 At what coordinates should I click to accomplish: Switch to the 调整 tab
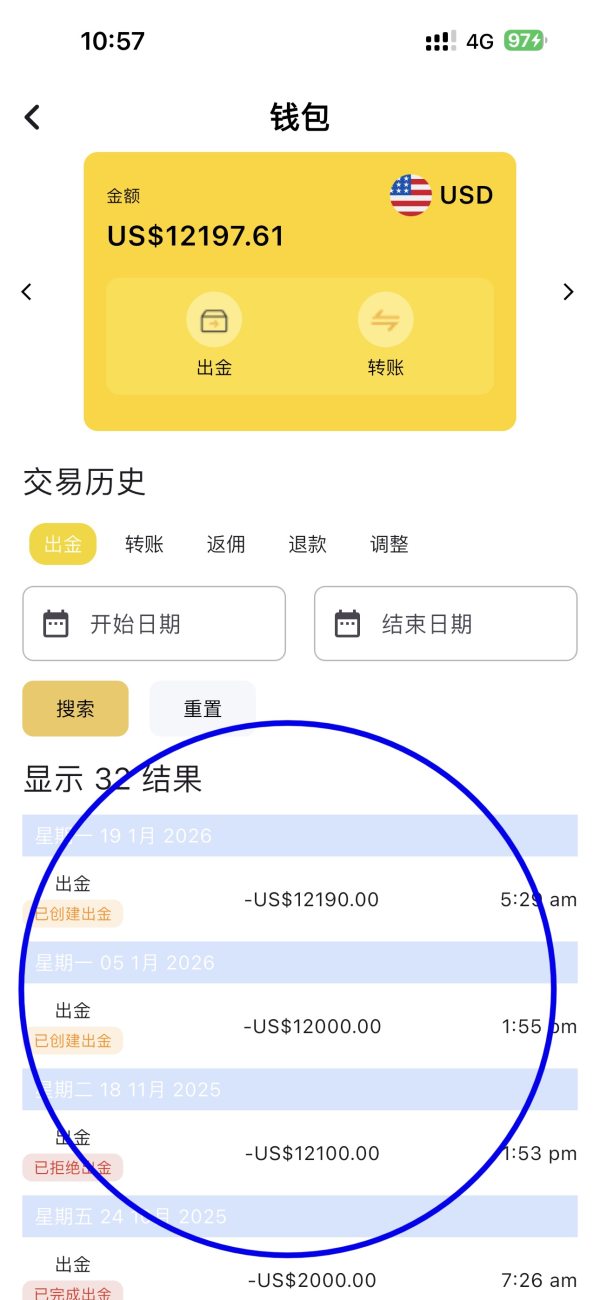(x=389, y=544)
